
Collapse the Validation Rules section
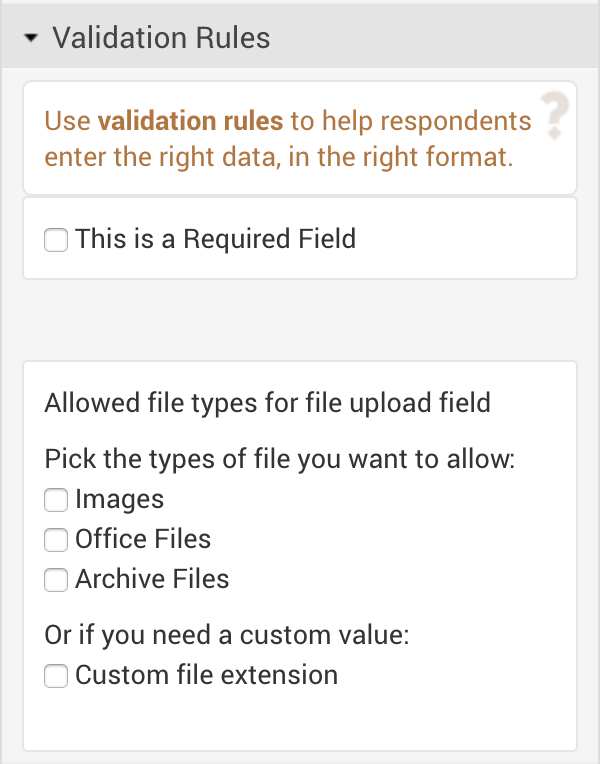(32, 39)
